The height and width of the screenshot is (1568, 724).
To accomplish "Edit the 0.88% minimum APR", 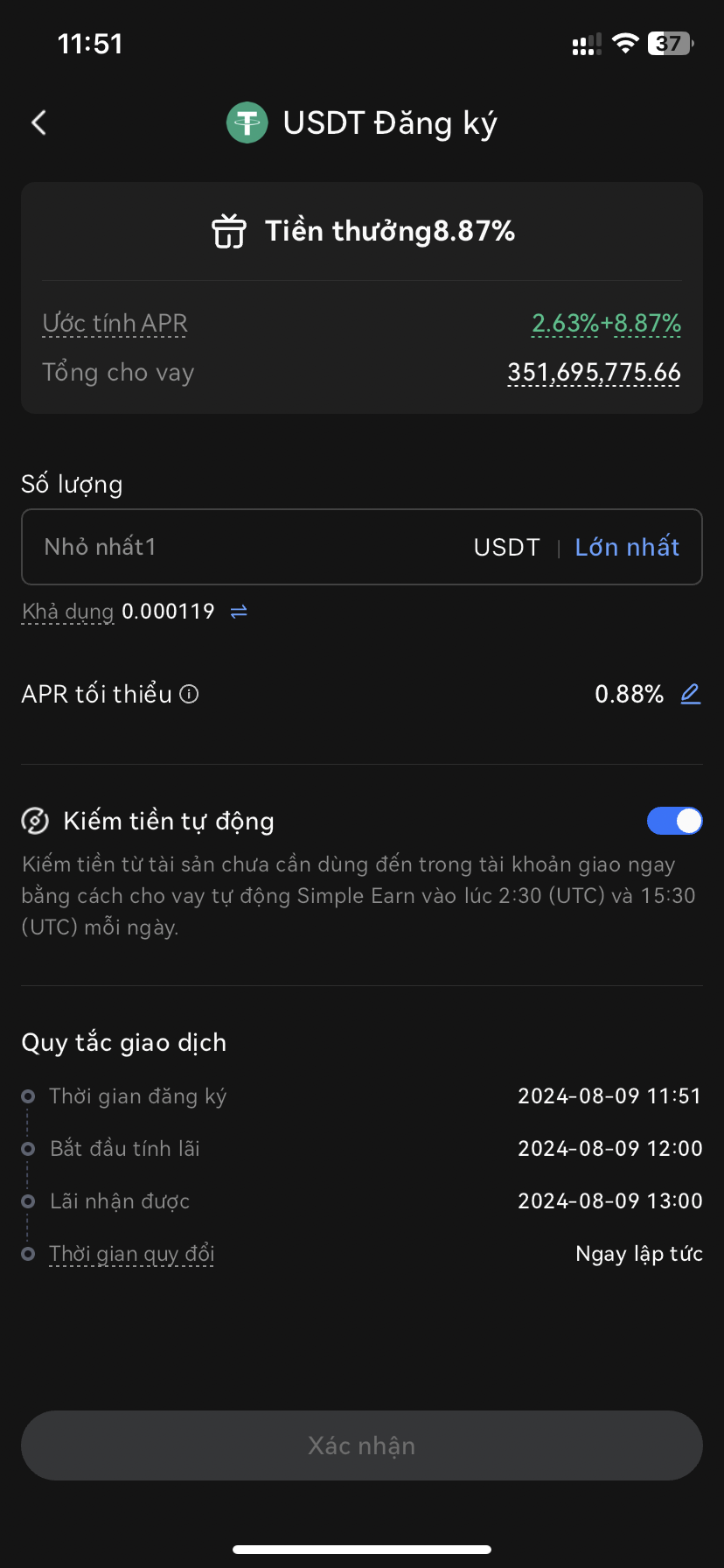I will pos(690,694).
